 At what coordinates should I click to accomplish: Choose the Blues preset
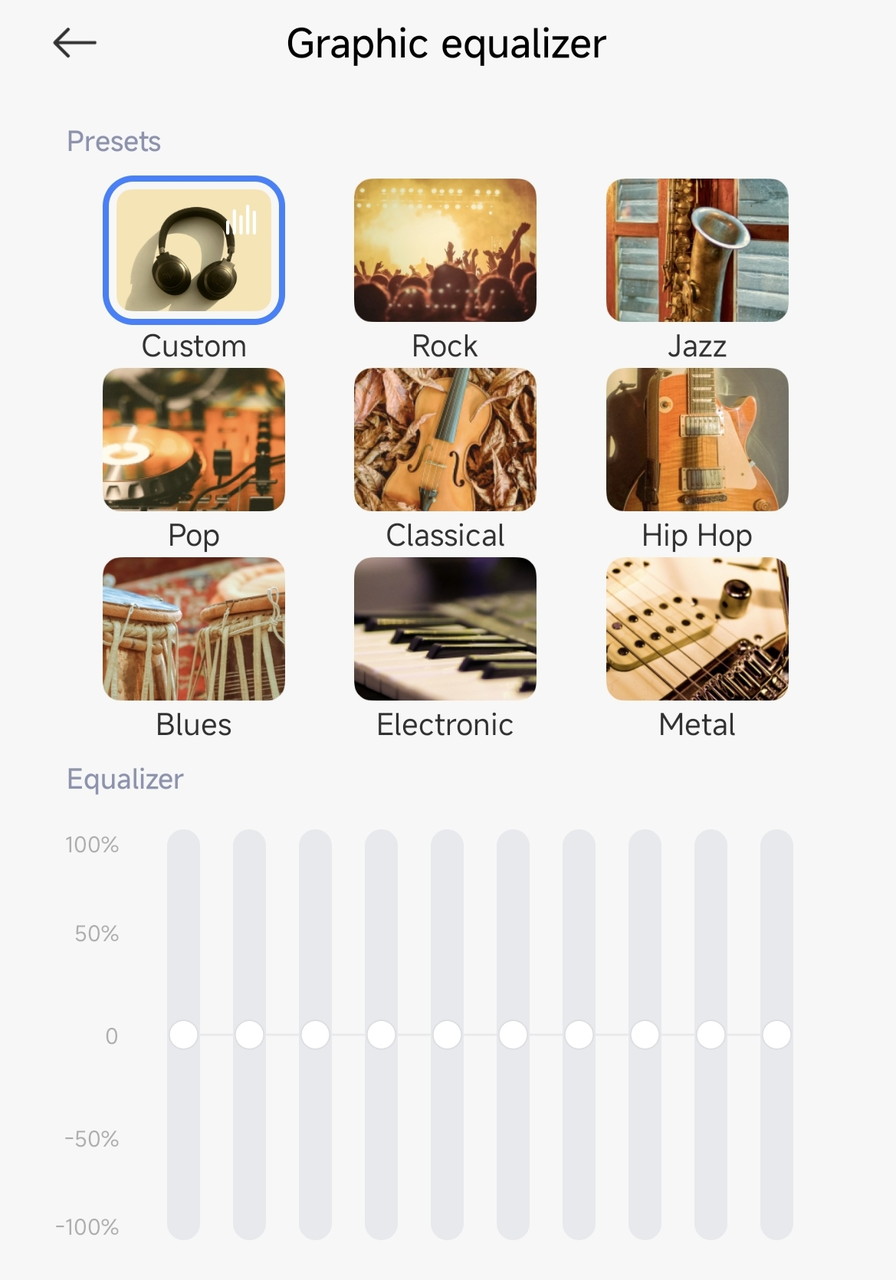coord(194,629)
